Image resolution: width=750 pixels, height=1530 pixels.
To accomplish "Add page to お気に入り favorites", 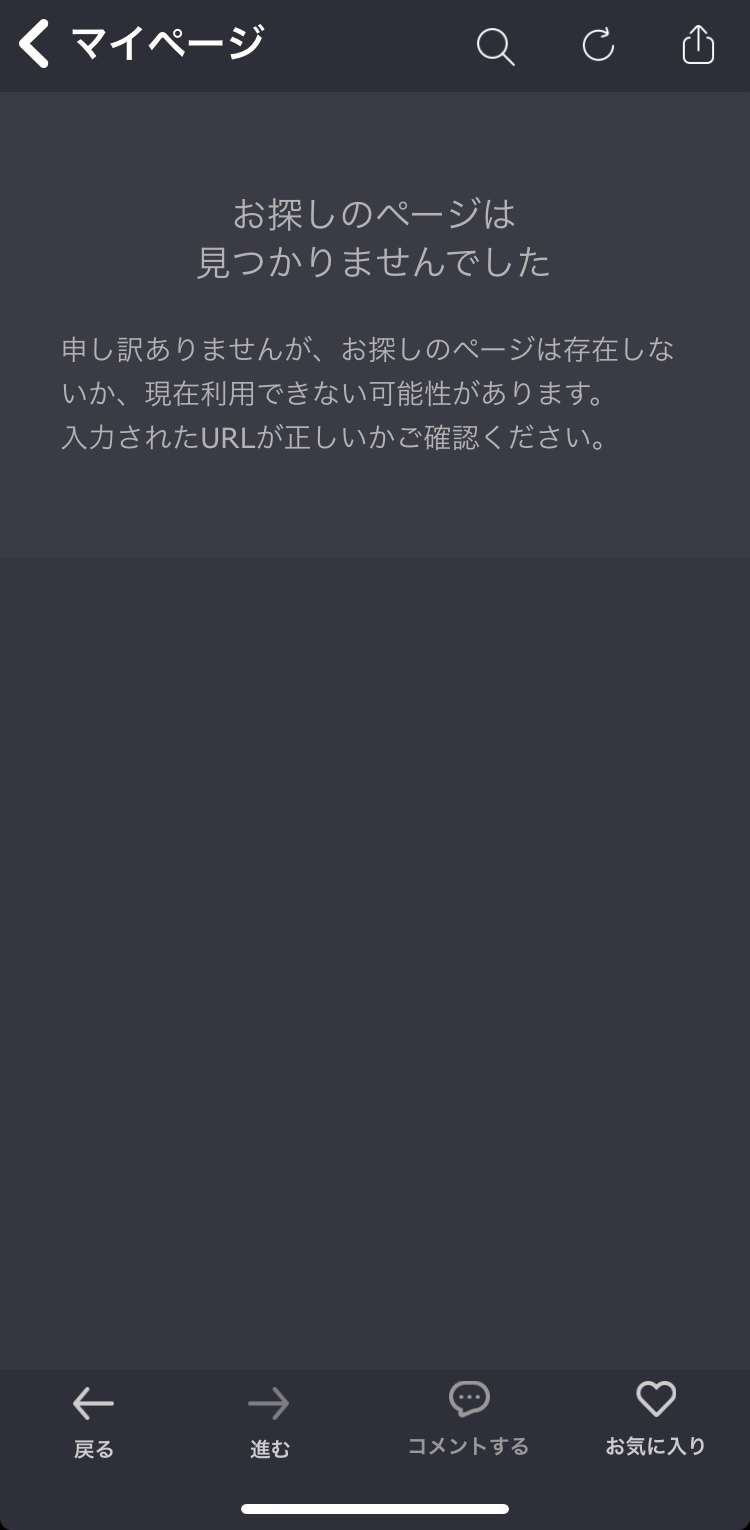I will 656,1419.
